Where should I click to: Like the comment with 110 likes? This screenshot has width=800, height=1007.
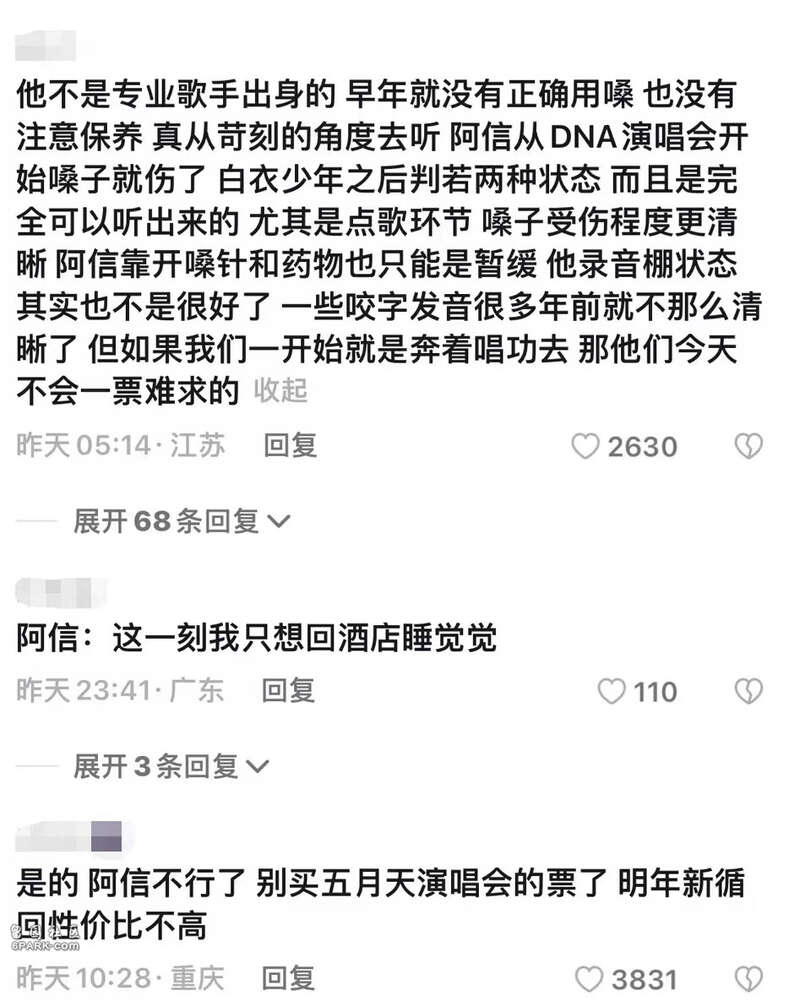pos(611,691)
